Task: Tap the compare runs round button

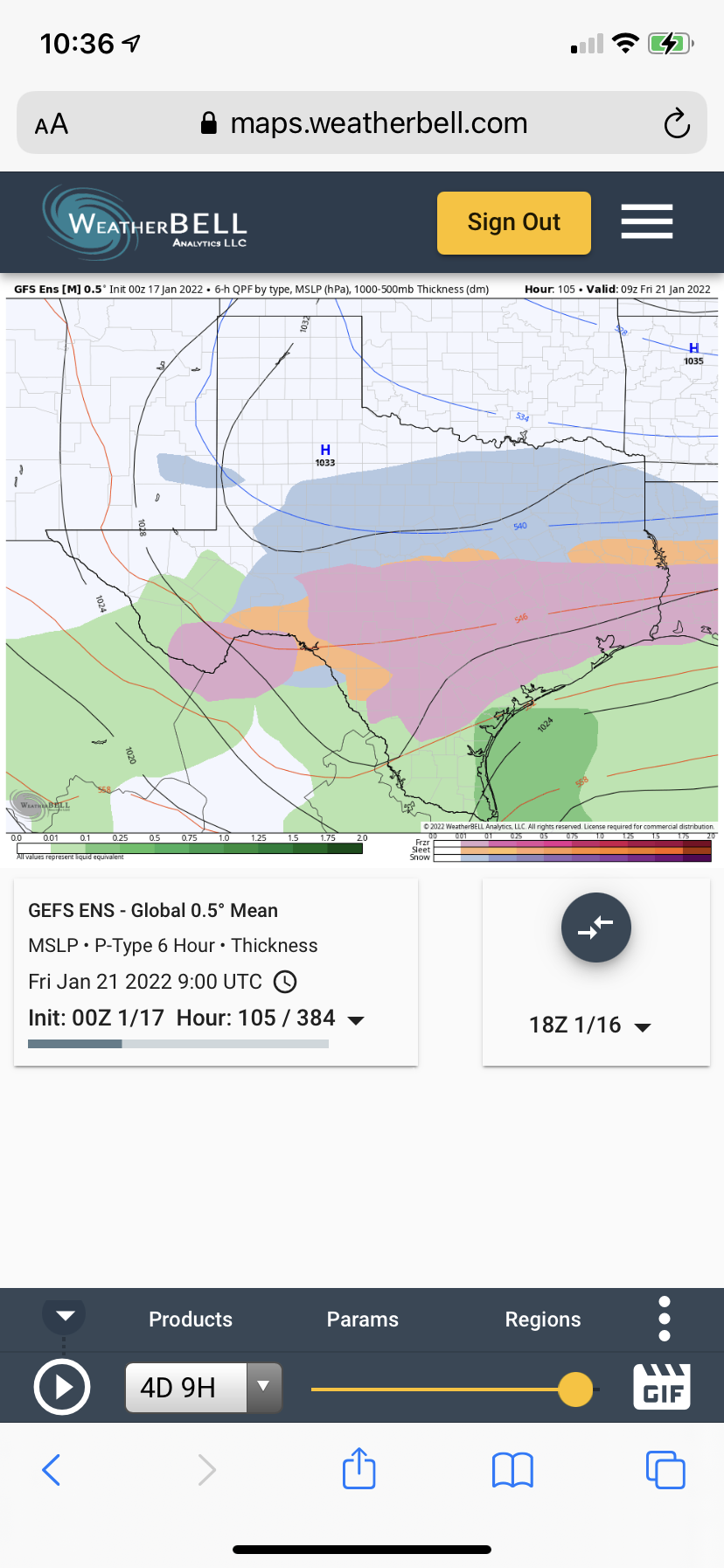Action: pos(595,927)
